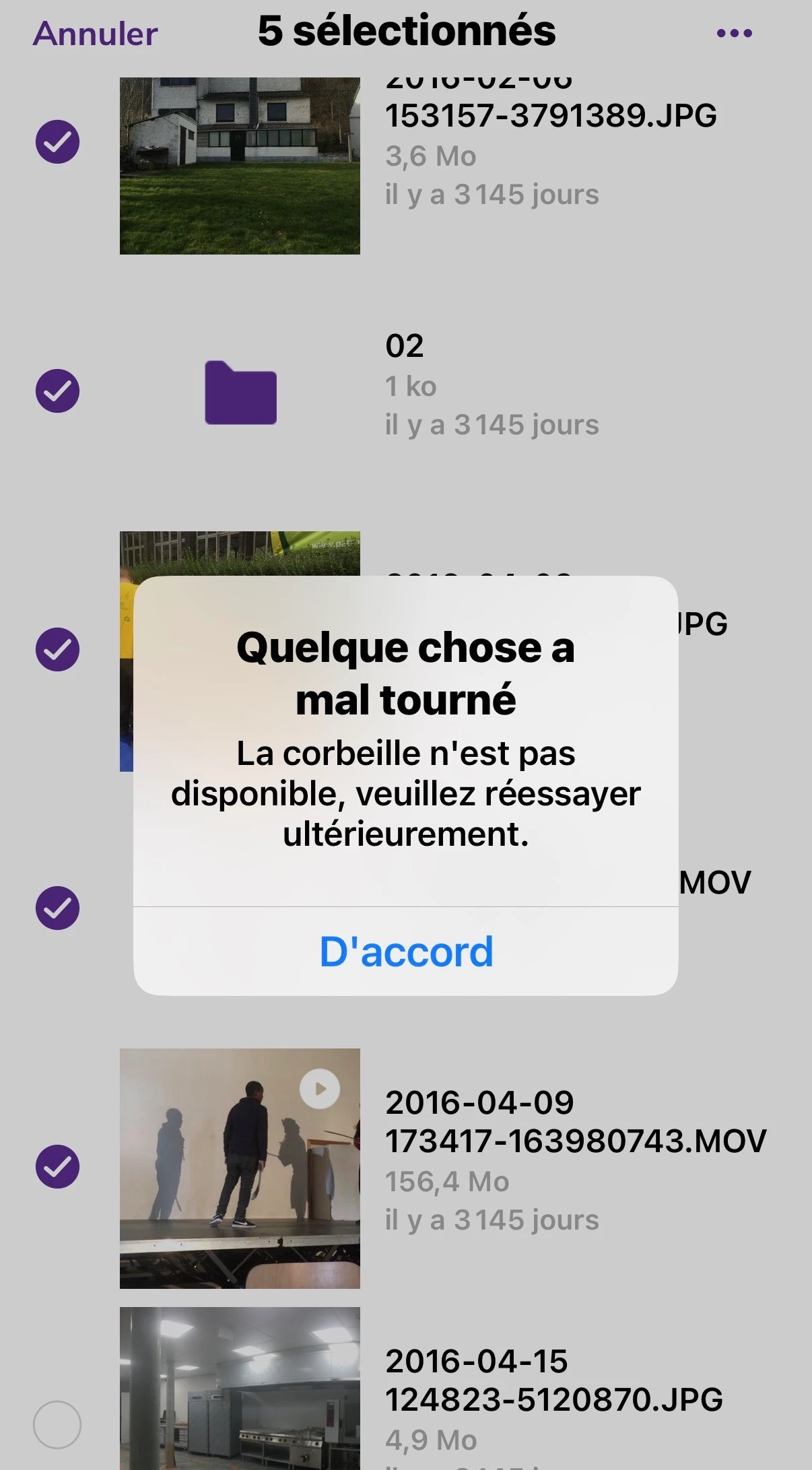Open the house photo thumbnail
812x1470 pixels.
point(240,166)
